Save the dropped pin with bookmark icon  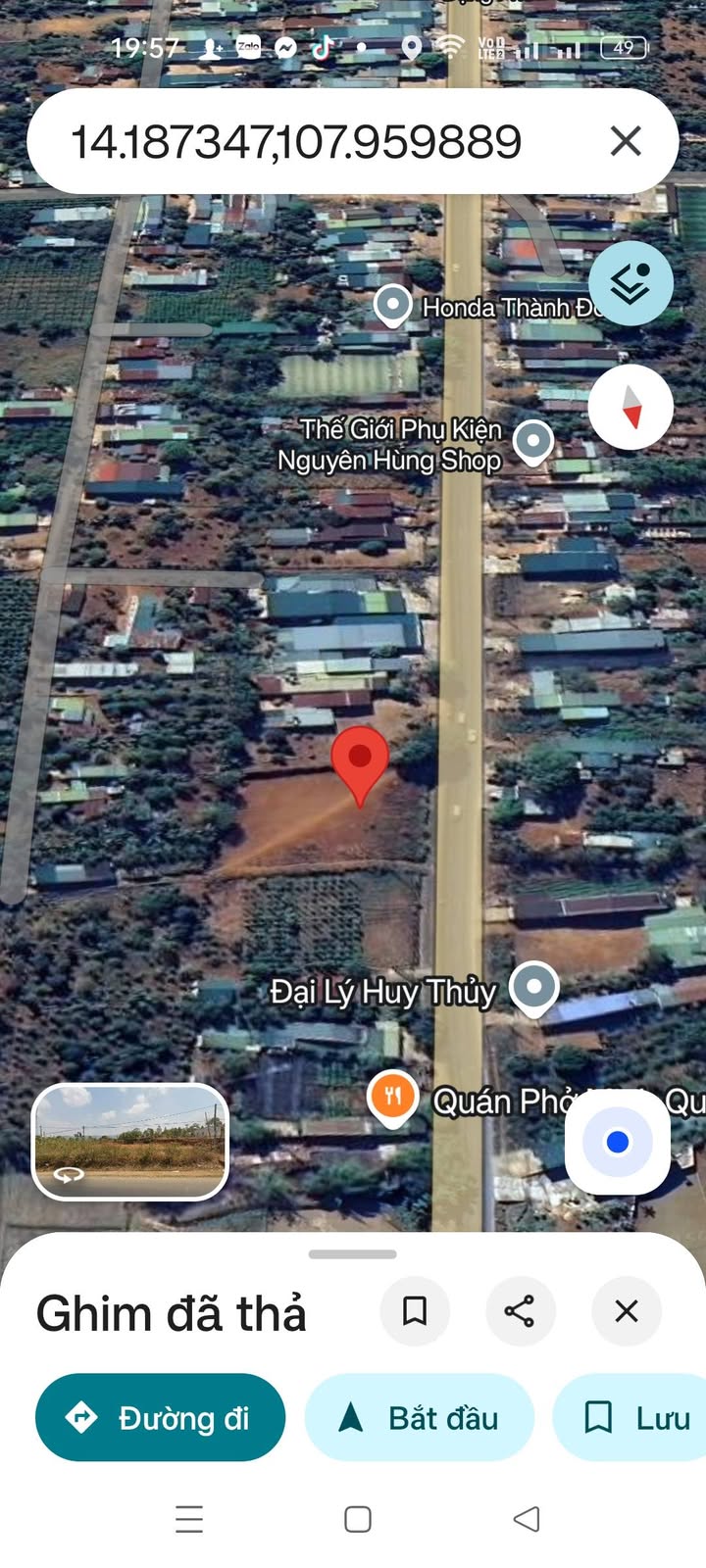415,1311
